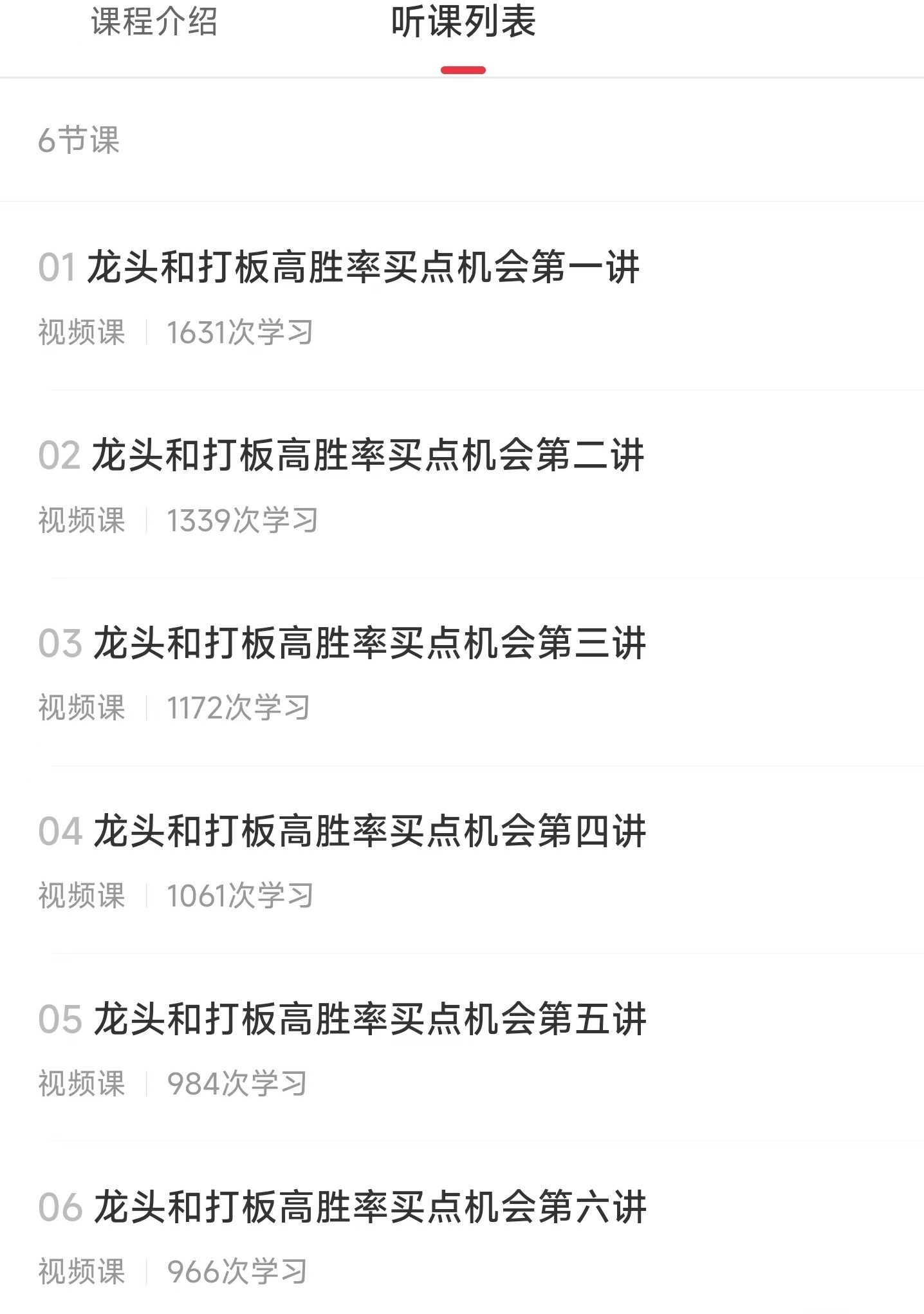Open lesson 03 第三讲 from the list
This screenshot has height=1314, width=924.
click(369, 644)
